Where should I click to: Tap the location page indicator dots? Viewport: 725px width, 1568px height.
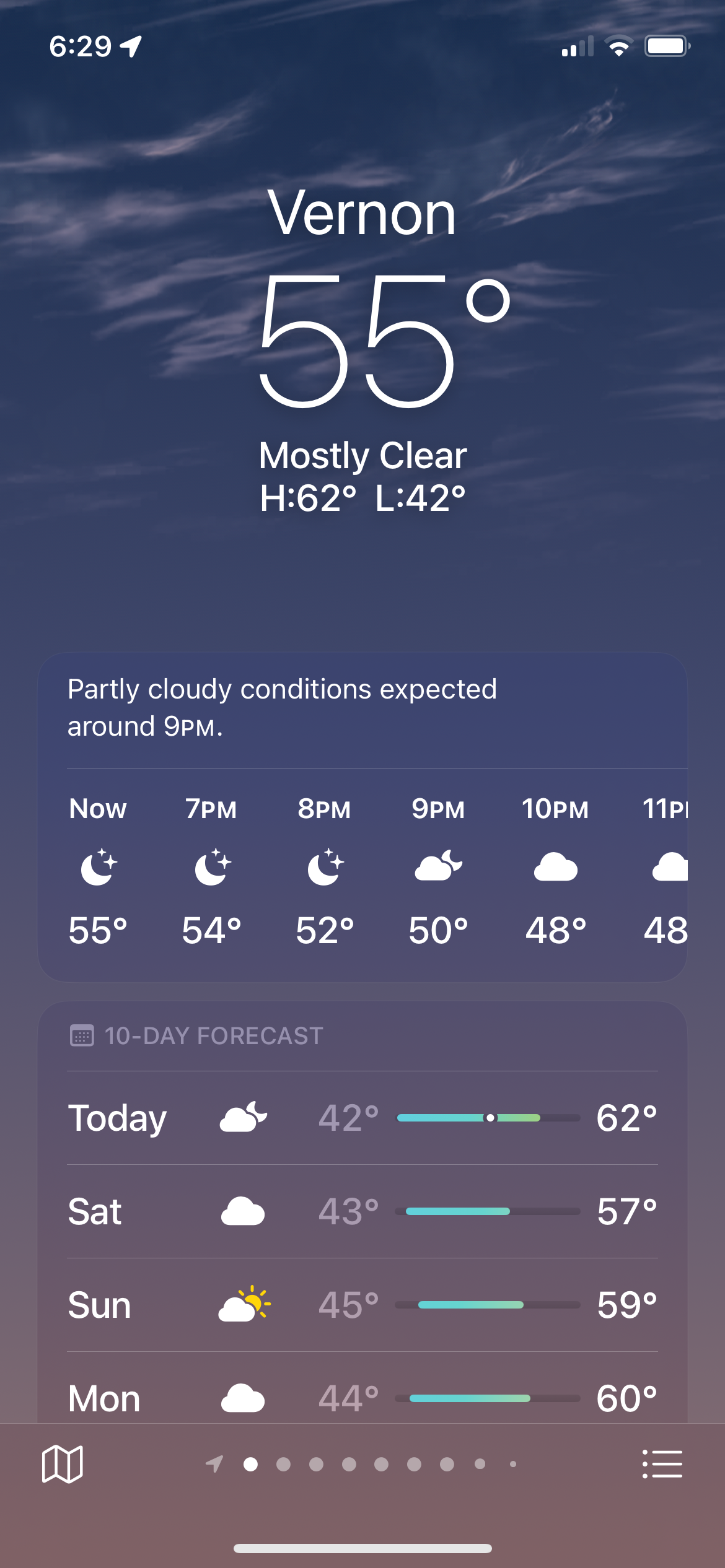[362, 1464]
